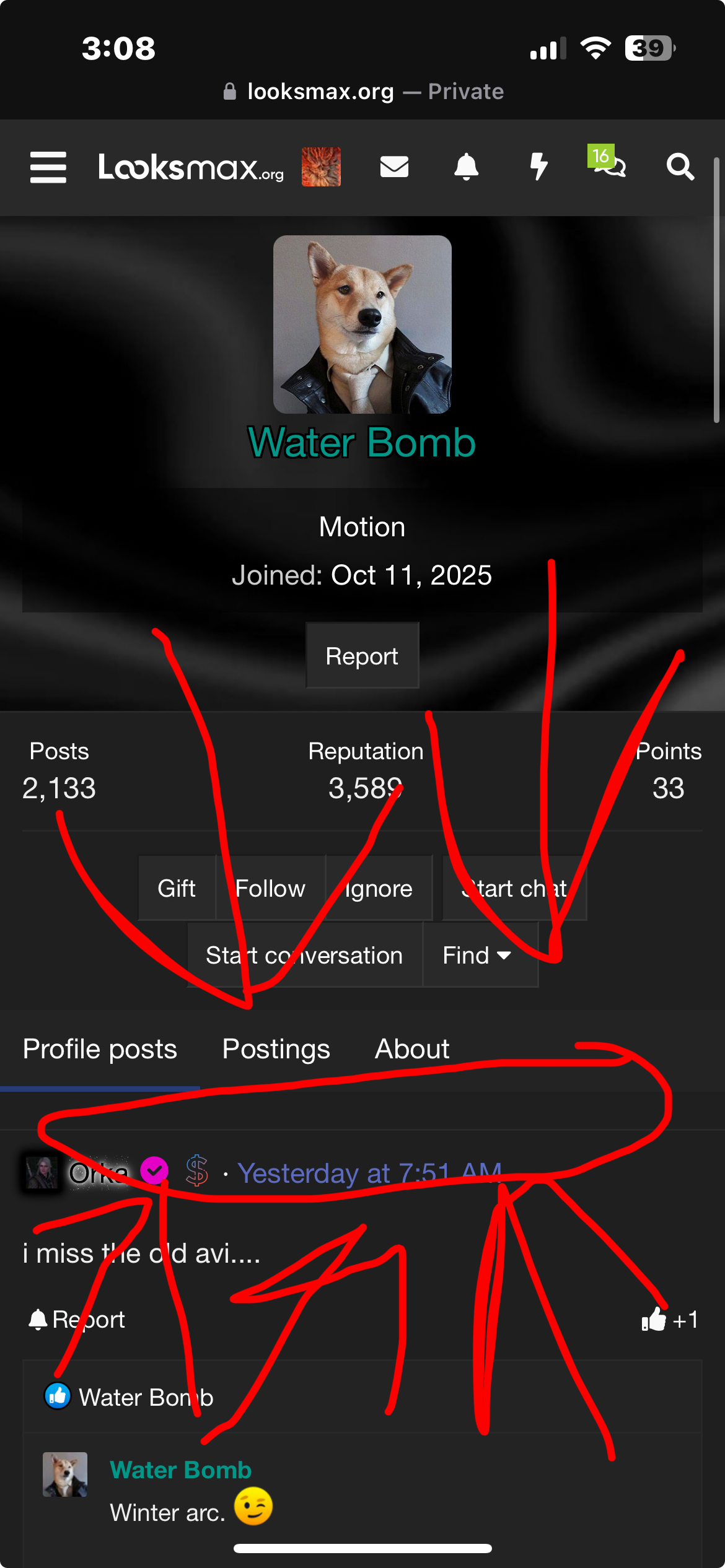This screenshot has height=1568, width=725.
Task: Follow Water Bomb
Action: [x=270, y=888]
